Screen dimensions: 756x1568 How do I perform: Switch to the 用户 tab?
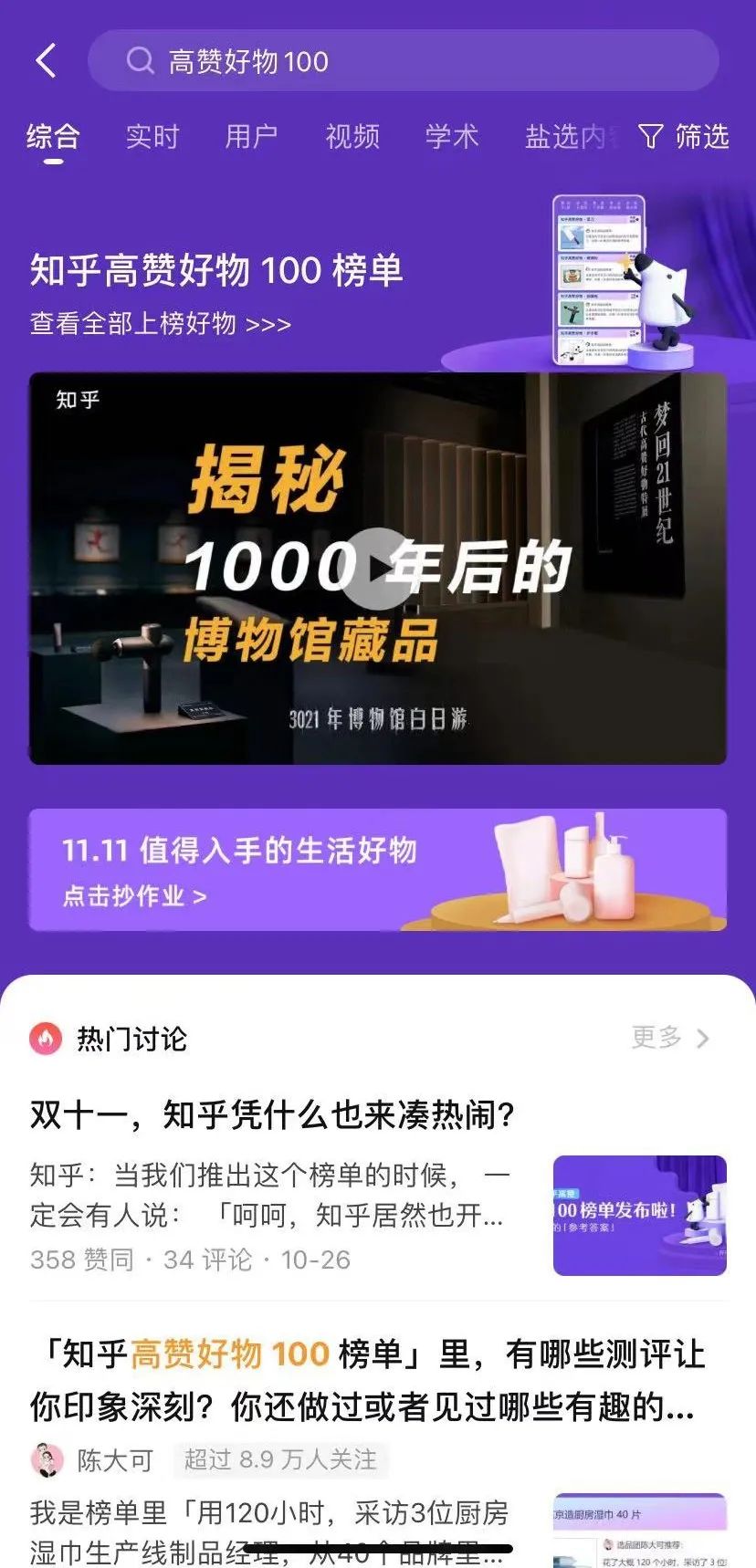pyautogui.click(x=251, y=137)
